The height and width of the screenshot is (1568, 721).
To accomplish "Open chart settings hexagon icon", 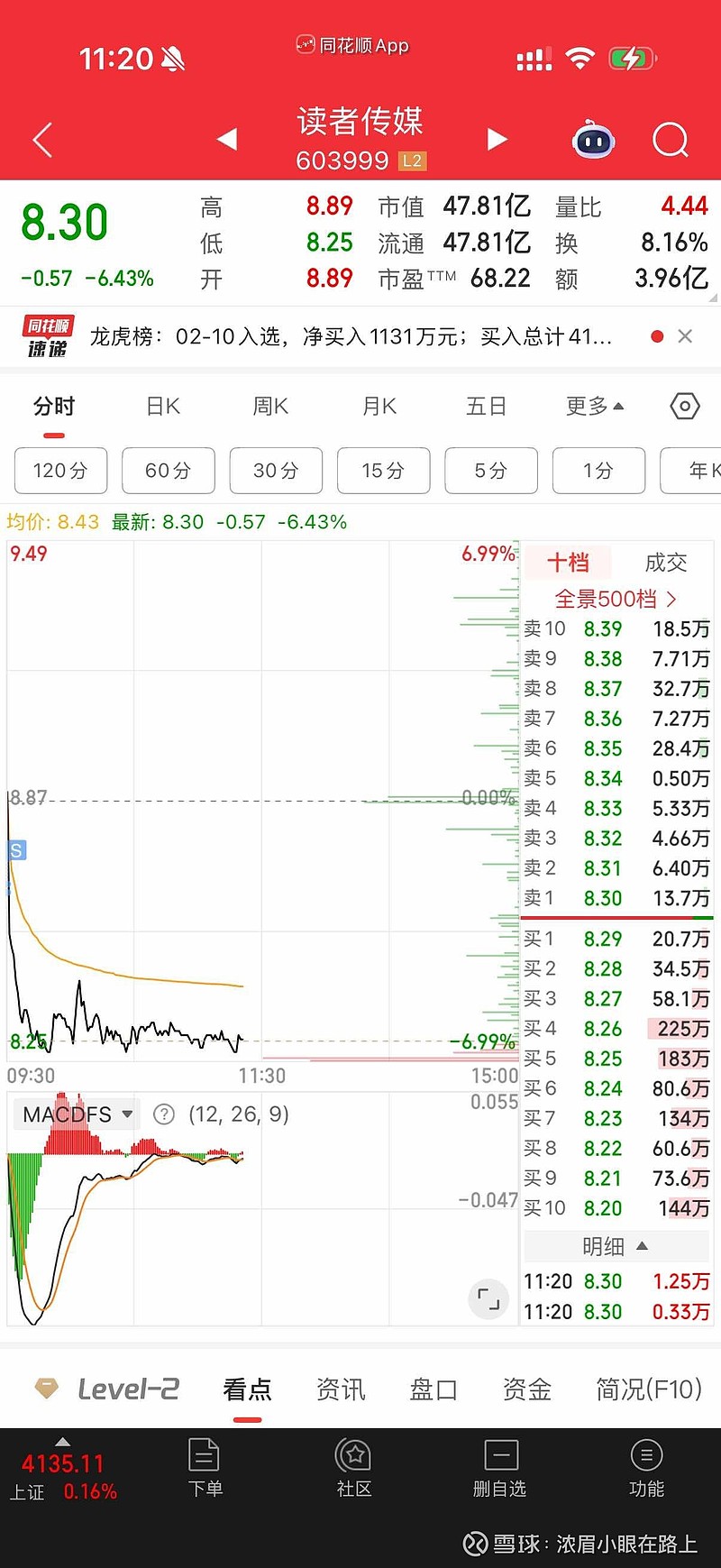I will (685, 407).
